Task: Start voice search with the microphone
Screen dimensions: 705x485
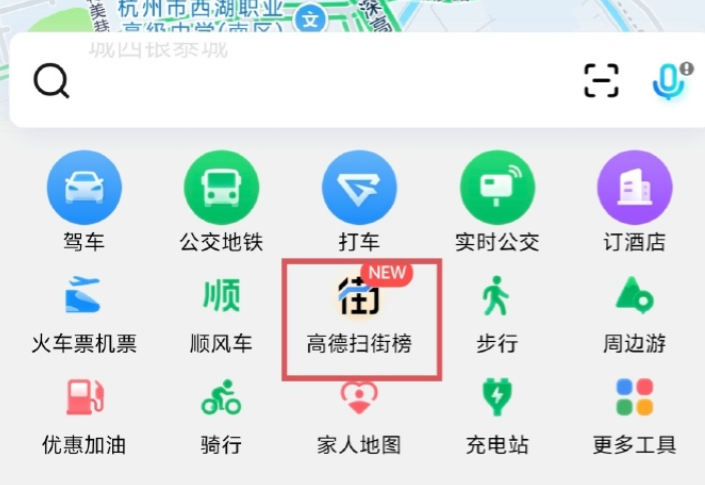Action: click(669, 81)
